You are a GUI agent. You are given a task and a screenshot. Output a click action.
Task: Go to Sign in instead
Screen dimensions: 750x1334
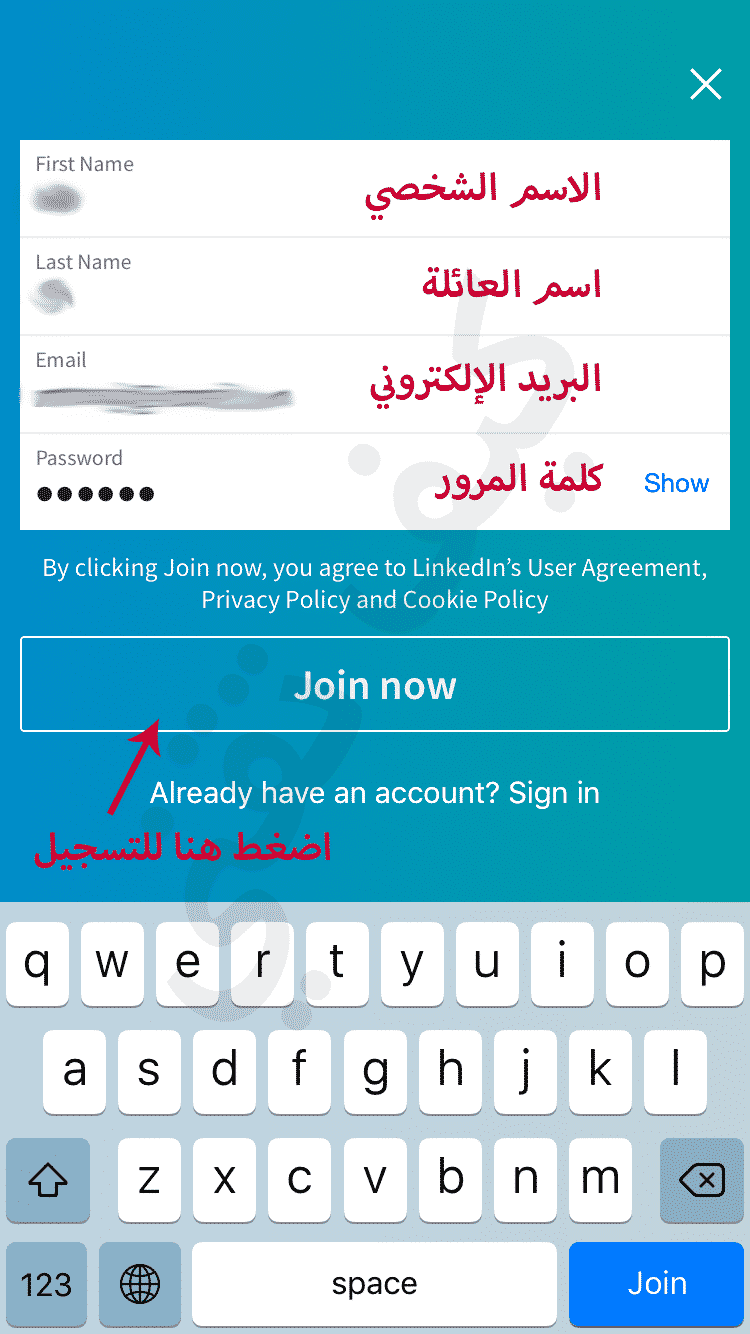[x=554, y=793]
